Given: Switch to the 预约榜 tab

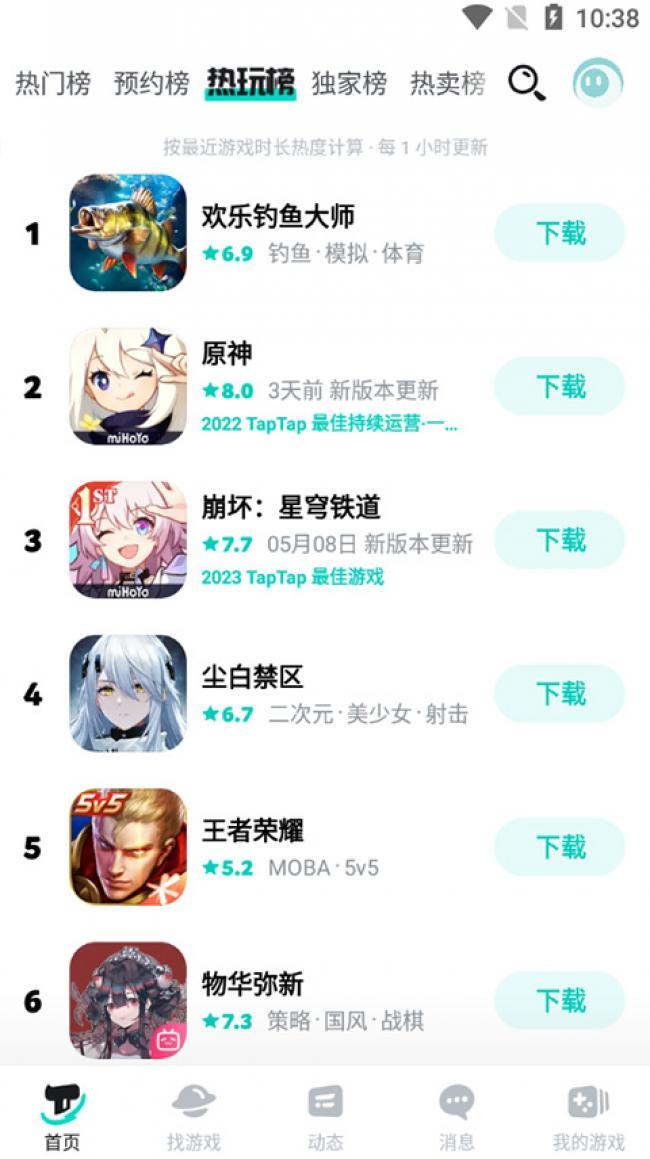Looking at the screenshot, I should tap(151, 83).
